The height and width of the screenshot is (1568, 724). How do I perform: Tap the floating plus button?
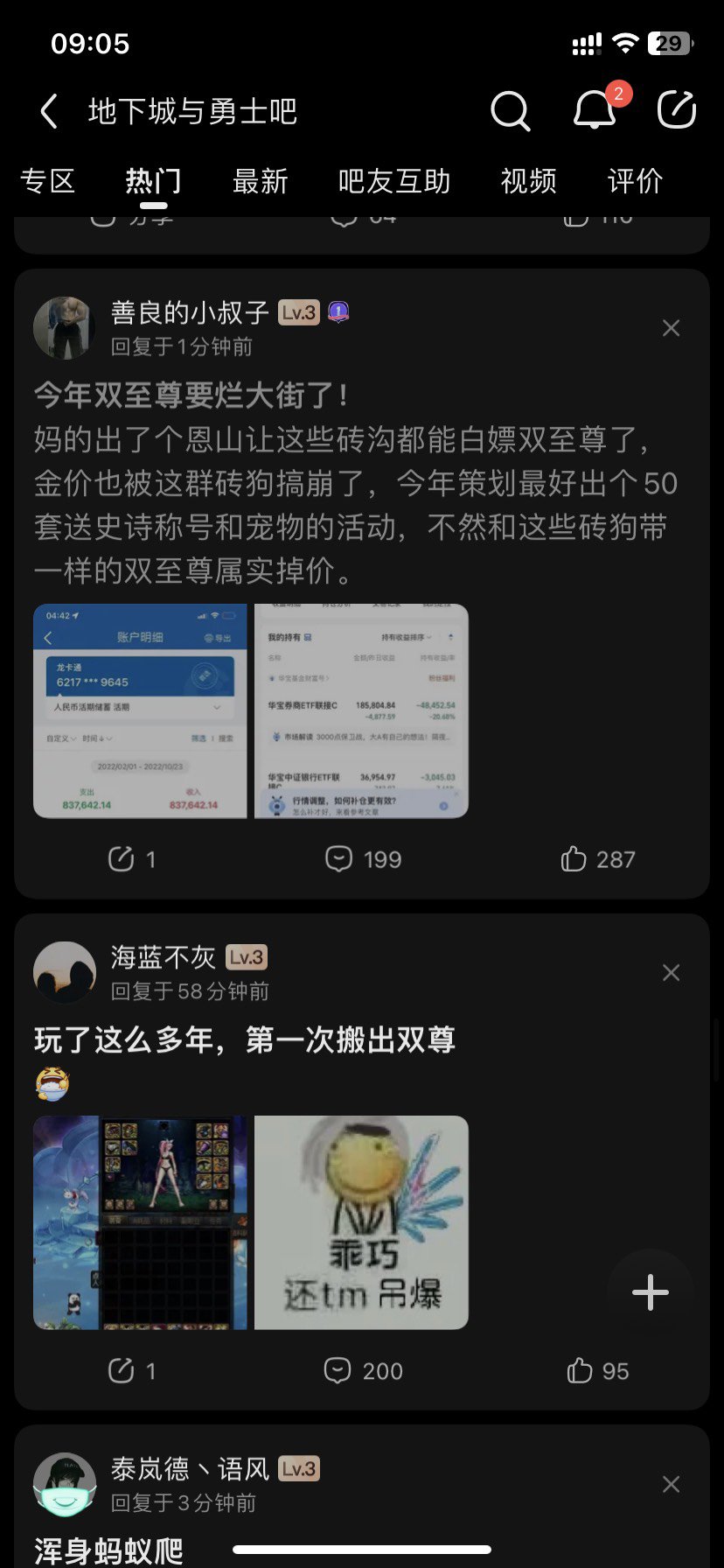(x=650, y=1292)
